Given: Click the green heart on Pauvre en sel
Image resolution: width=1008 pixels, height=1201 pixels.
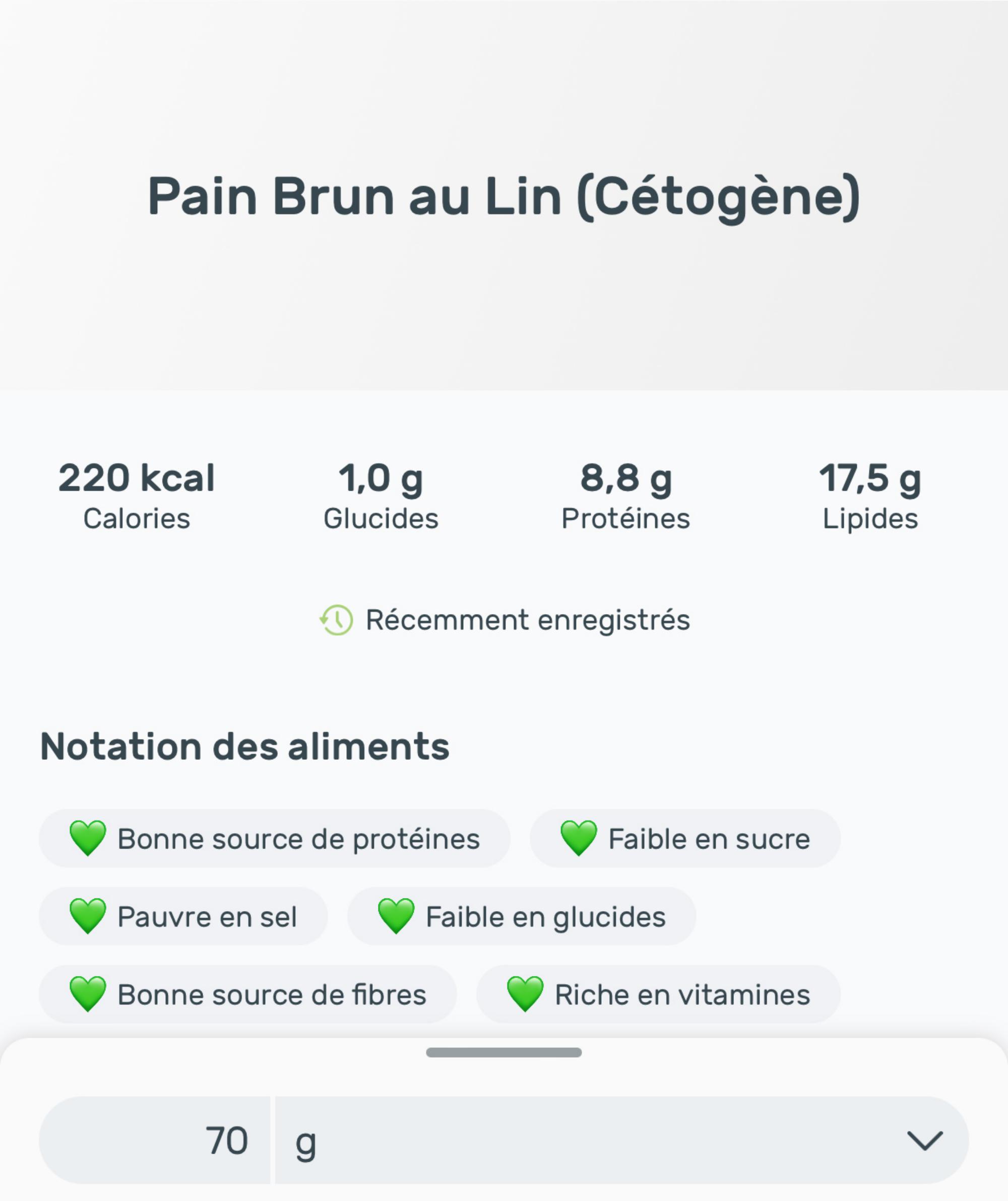Looking at the screenshot, I should [x=89, y=916].
